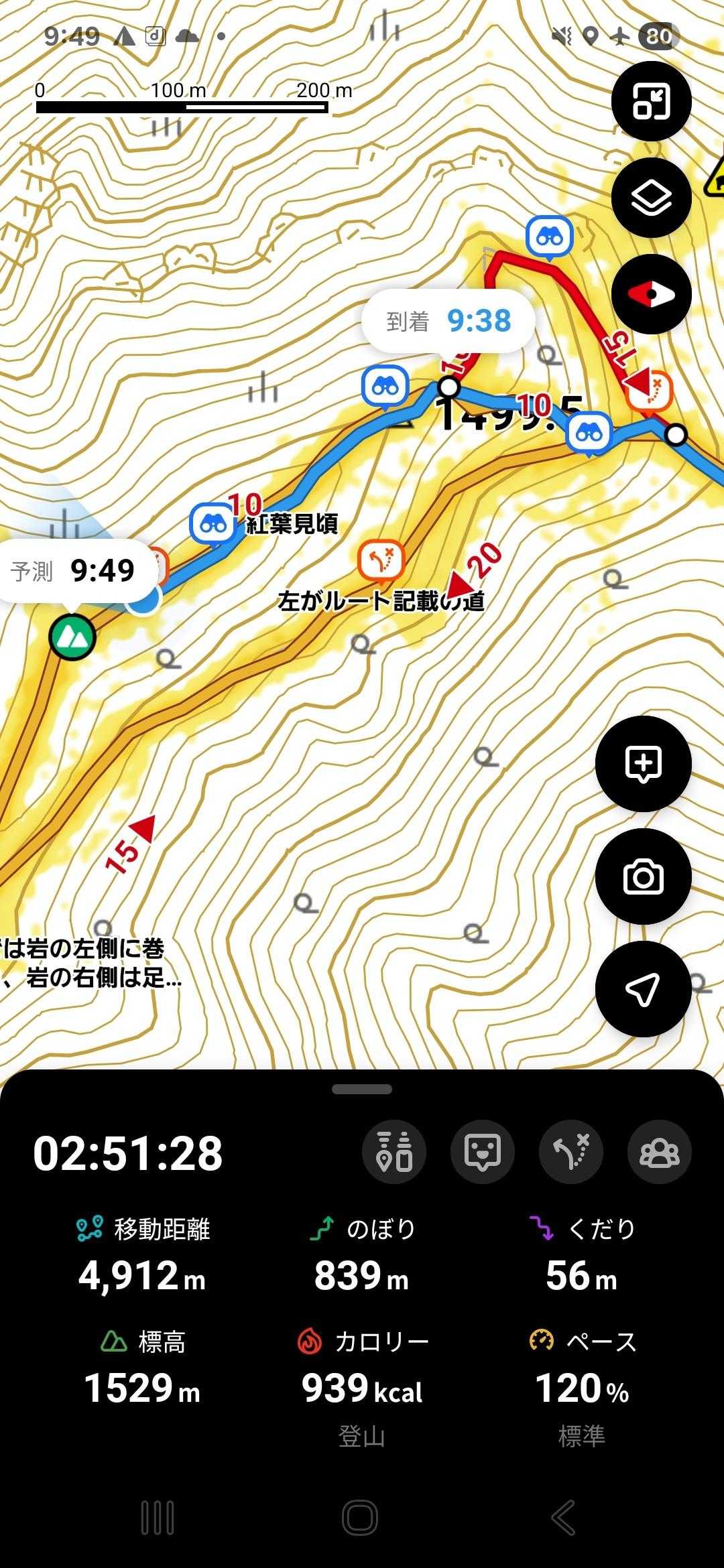Expand the stats panel using its handle
The height and width of the screenshot is (1568, 724).
tap(362, 1090)
